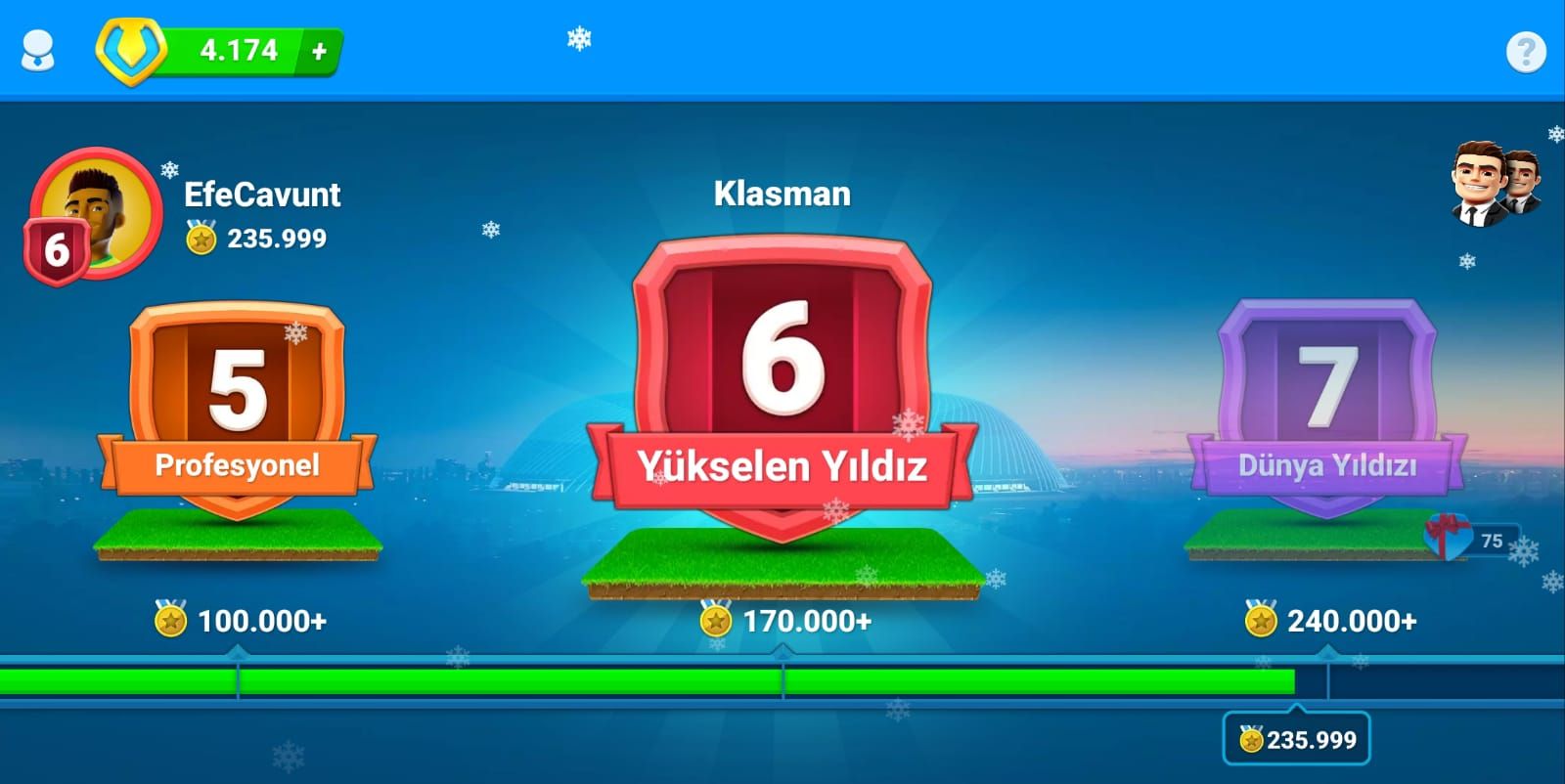This screenshot has width=1565, height=784.
Task: Open the two agents icon
Action: point(1493,184)
